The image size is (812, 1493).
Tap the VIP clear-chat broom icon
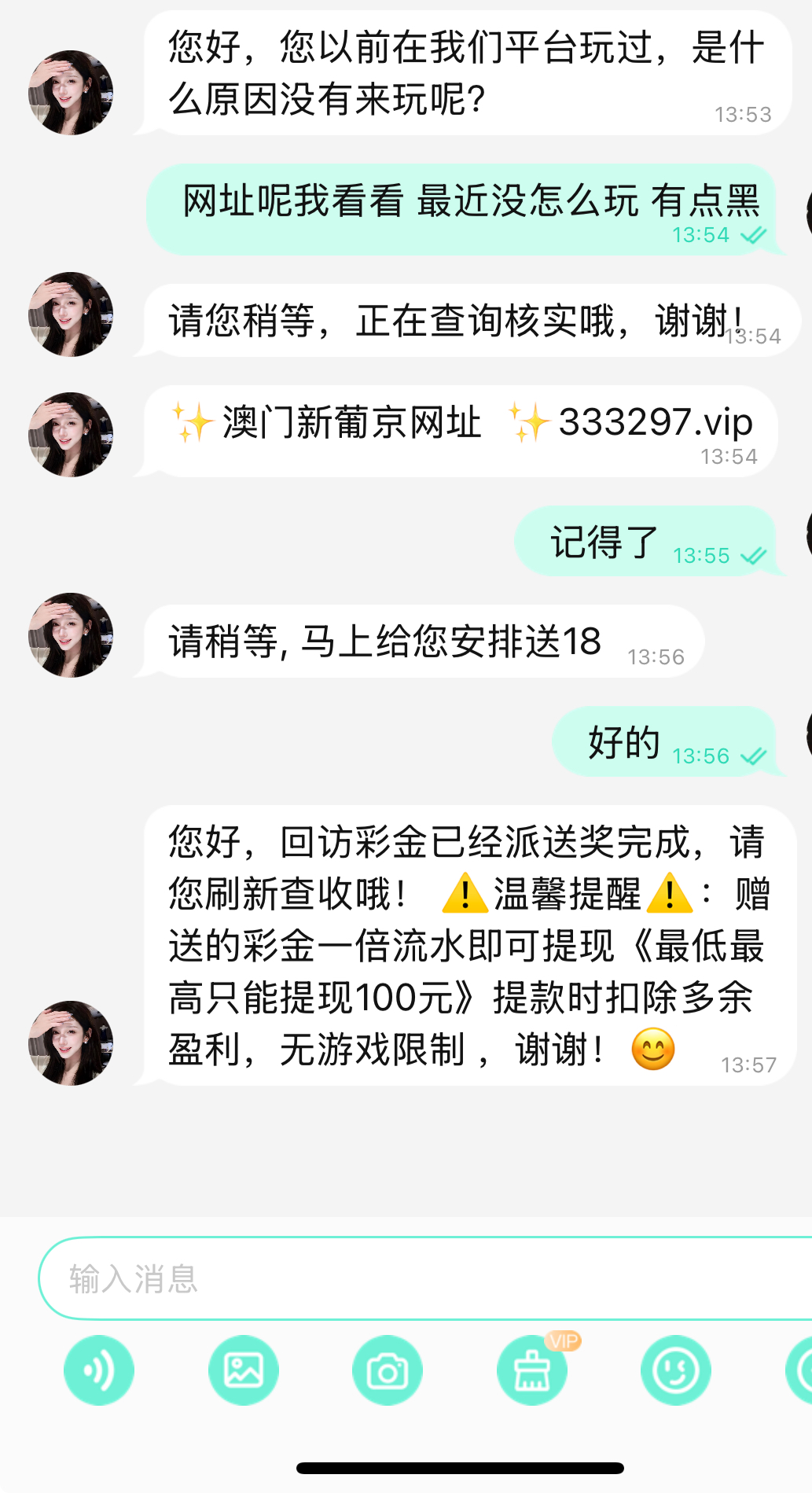pos(532,1370)
